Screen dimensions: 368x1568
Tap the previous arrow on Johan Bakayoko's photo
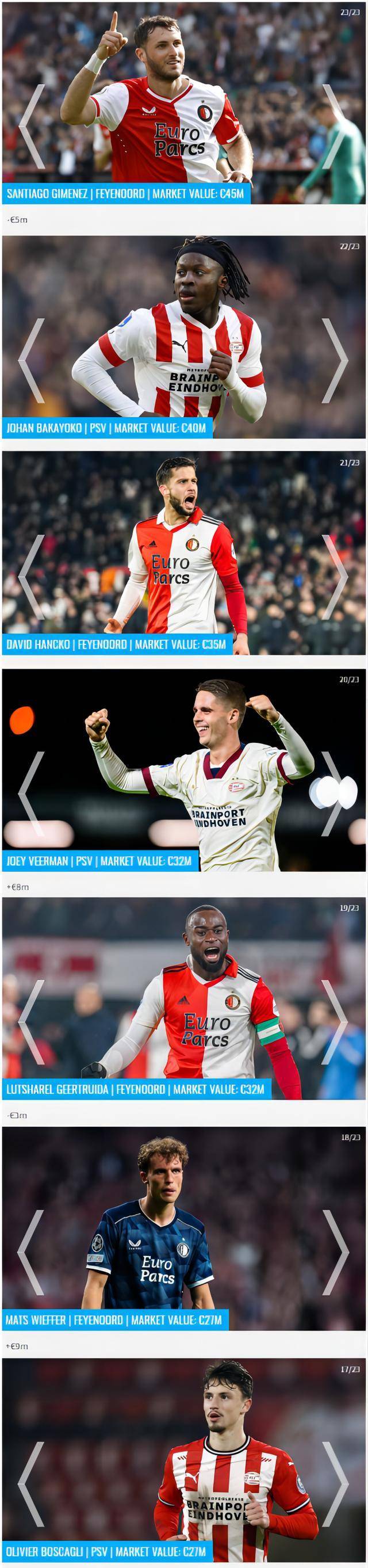pos(32,360)
